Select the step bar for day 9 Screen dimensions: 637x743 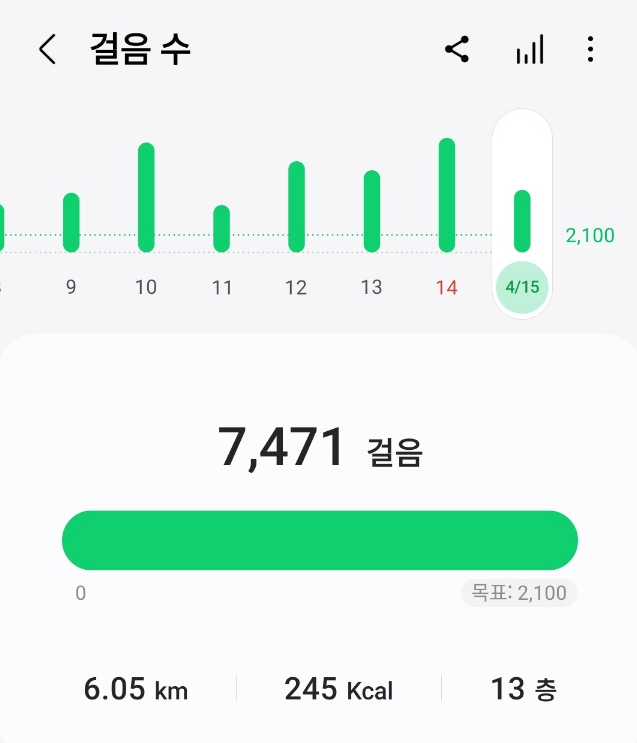pos(71,222)
